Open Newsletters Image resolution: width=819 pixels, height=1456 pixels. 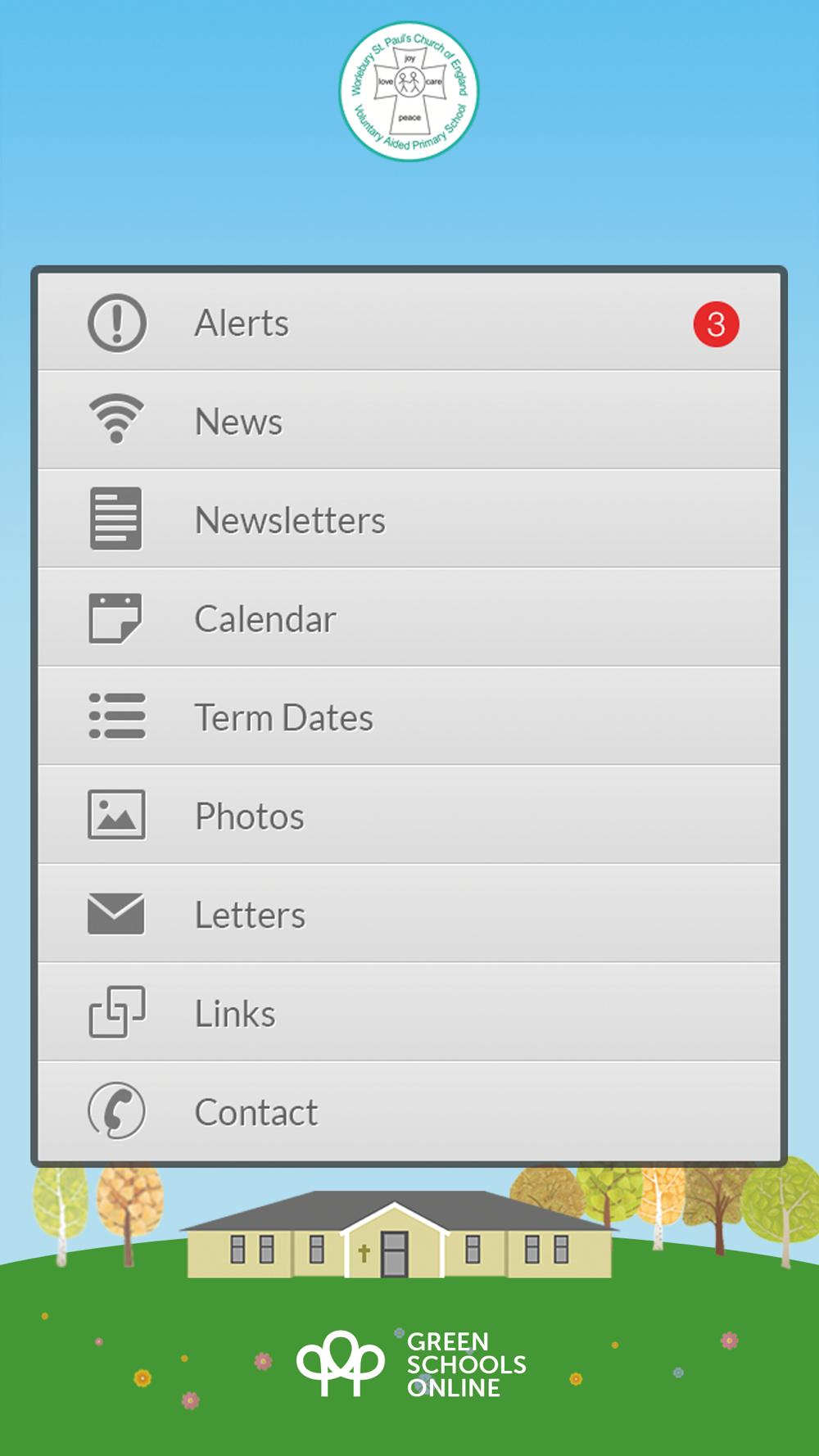point(409,519)
